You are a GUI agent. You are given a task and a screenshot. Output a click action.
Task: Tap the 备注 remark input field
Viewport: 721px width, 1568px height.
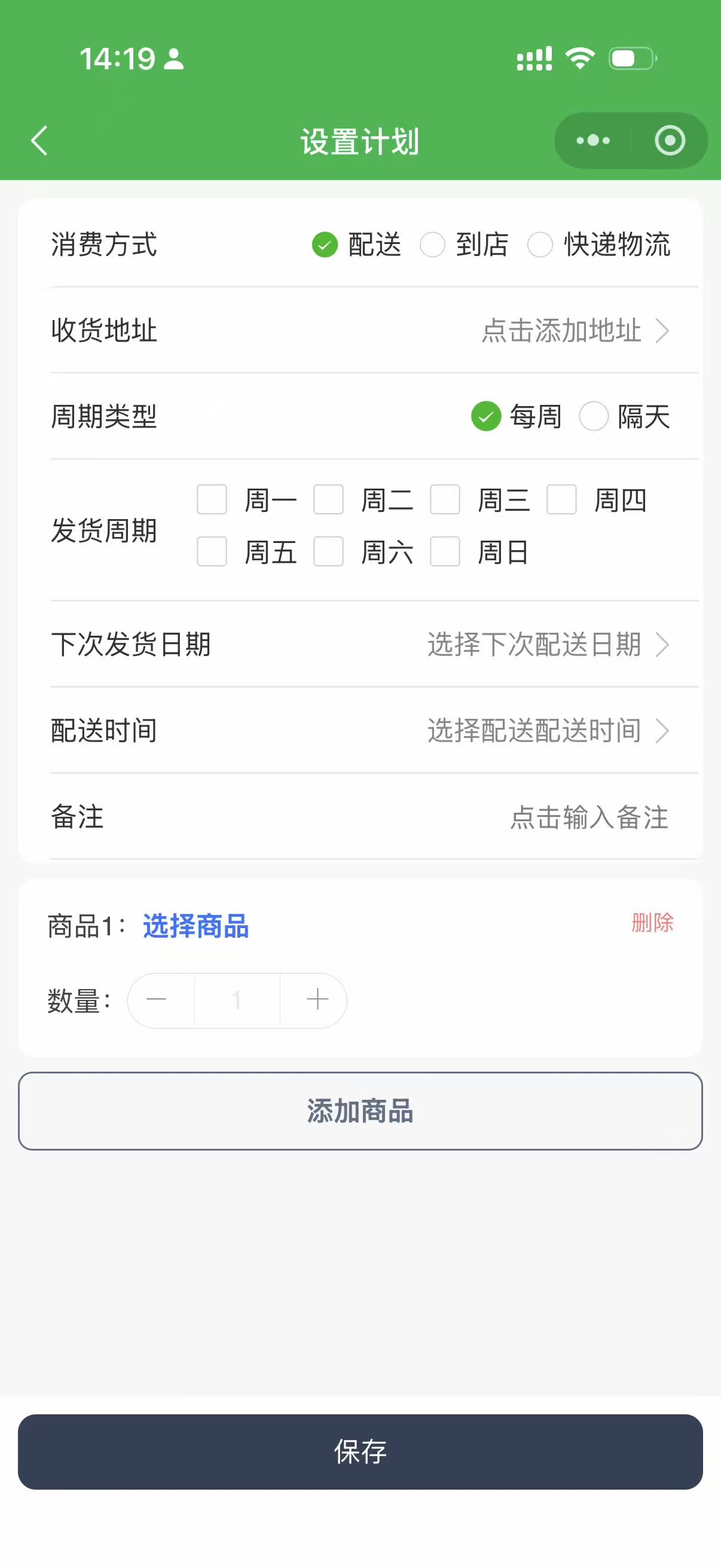(588, 817)
